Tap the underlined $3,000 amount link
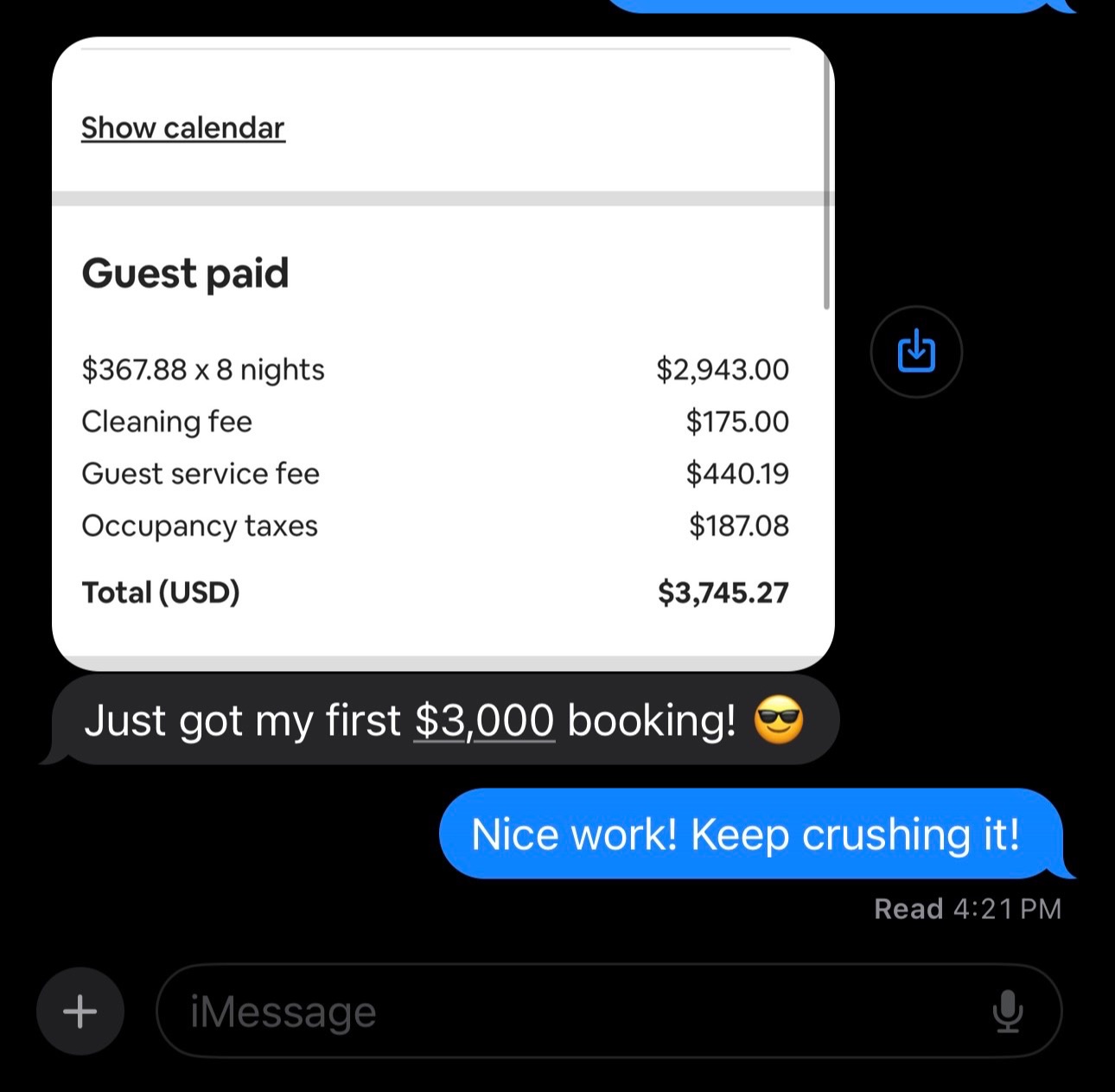Screen dimensions: 1115x1092 pos(484,720)
